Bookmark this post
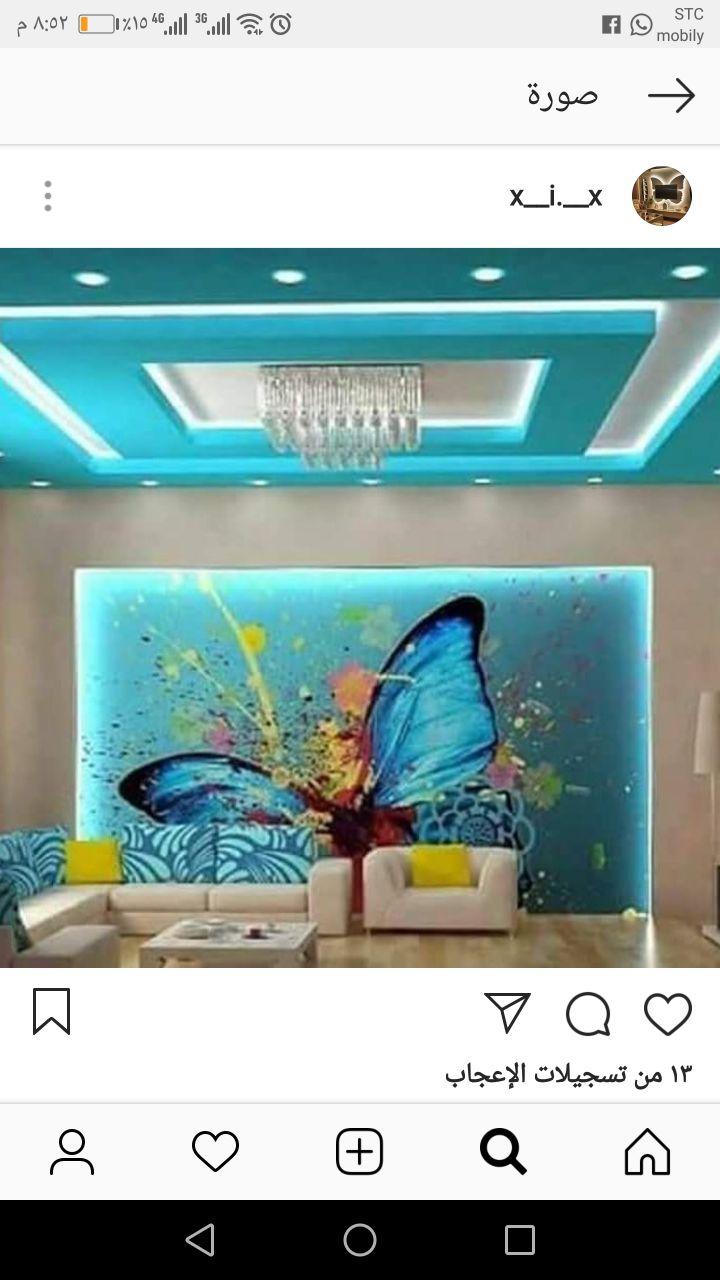Viewport: 720px width, 1280px height. (52, 1011)
